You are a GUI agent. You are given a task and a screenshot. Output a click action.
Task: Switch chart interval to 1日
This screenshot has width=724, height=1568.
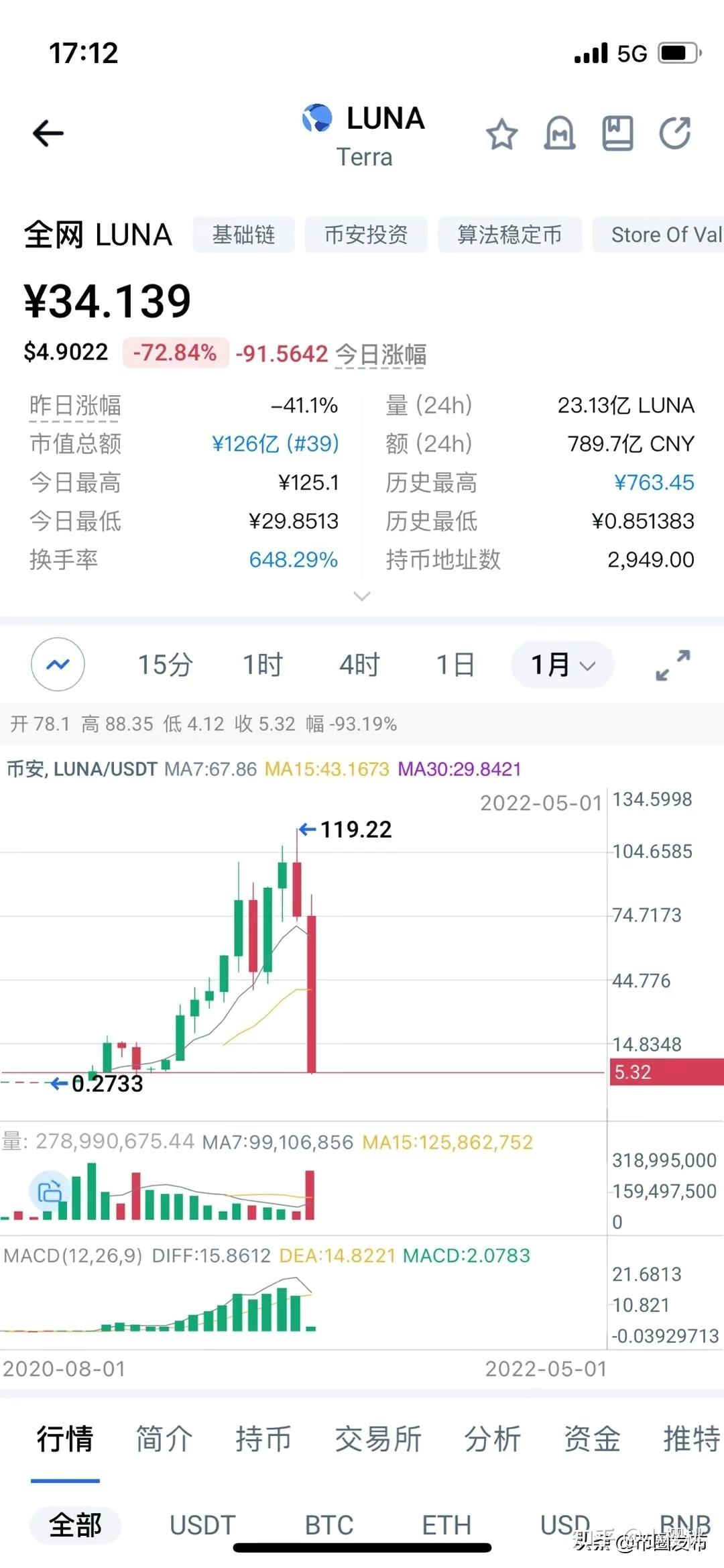click(455, 664)
